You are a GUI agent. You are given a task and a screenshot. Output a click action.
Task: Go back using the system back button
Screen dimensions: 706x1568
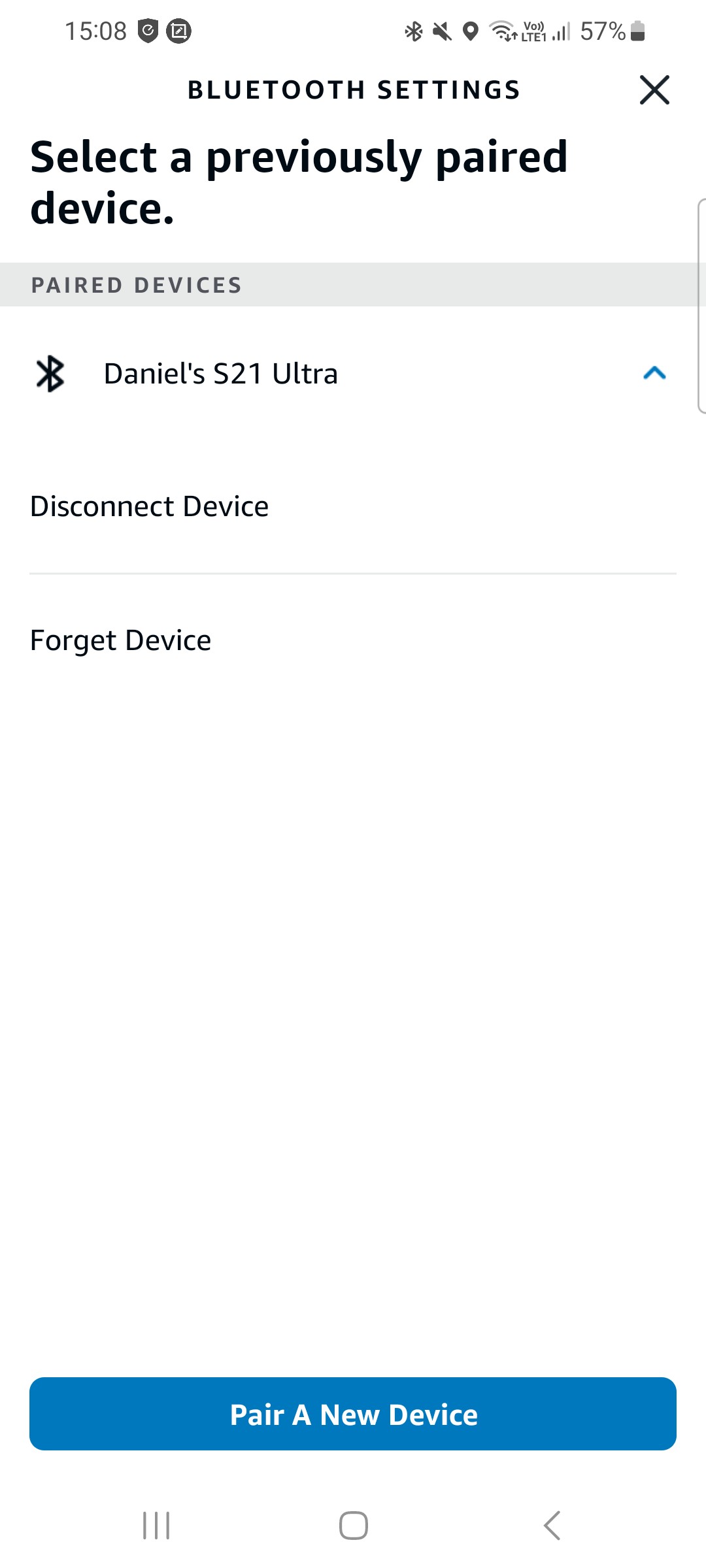(x=551, y=1526)
